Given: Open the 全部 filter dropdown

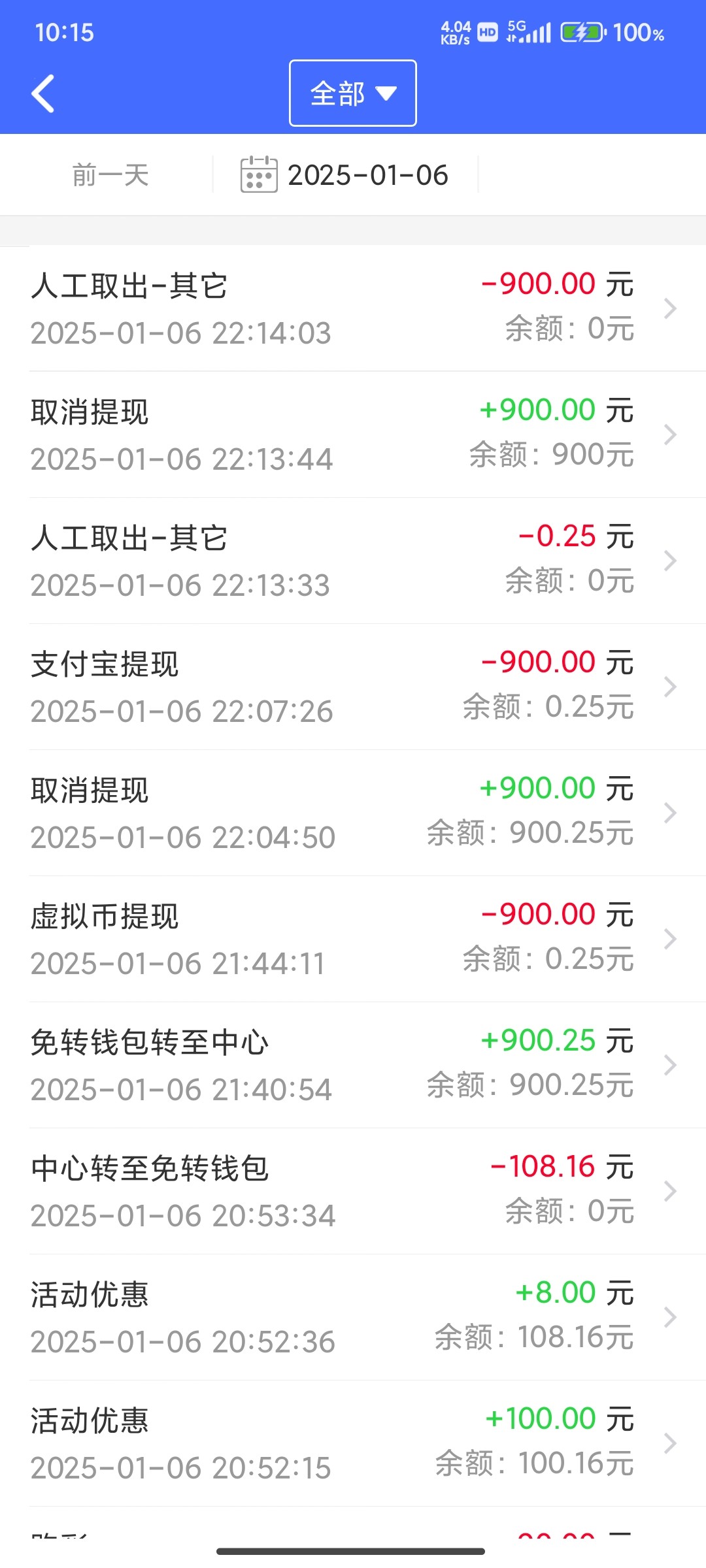Looking at the screenshot, I should coord(353,93).
